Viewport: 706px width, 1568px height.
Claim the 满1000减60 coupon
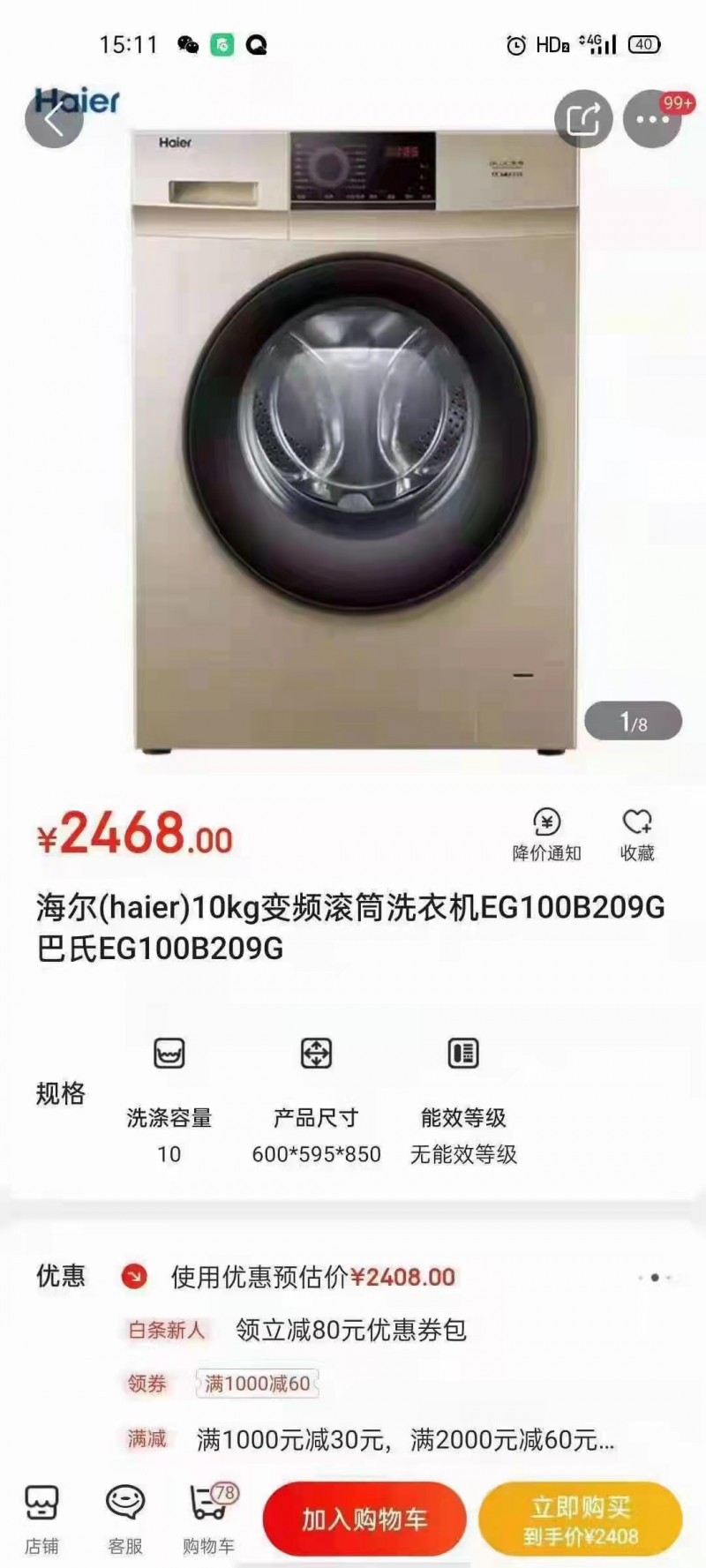click(x=257, y=1384)
